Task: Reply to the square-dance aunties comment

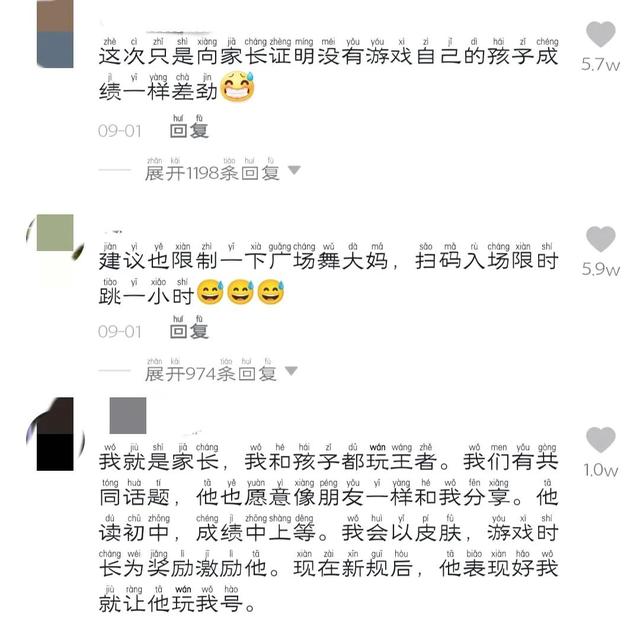Action: [189, 331]
